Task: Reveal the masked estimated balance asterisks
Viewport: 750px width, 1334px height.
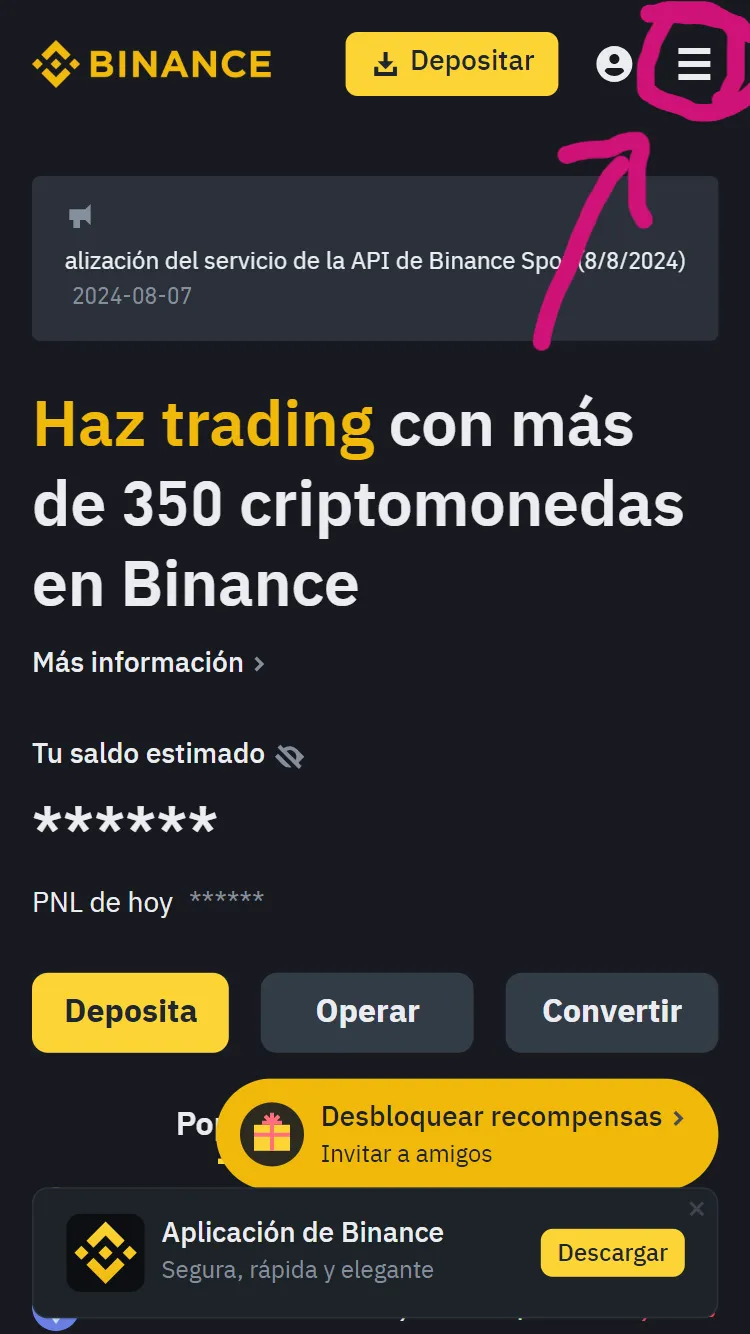Action: pyautogui.click(x=124, y=820)
